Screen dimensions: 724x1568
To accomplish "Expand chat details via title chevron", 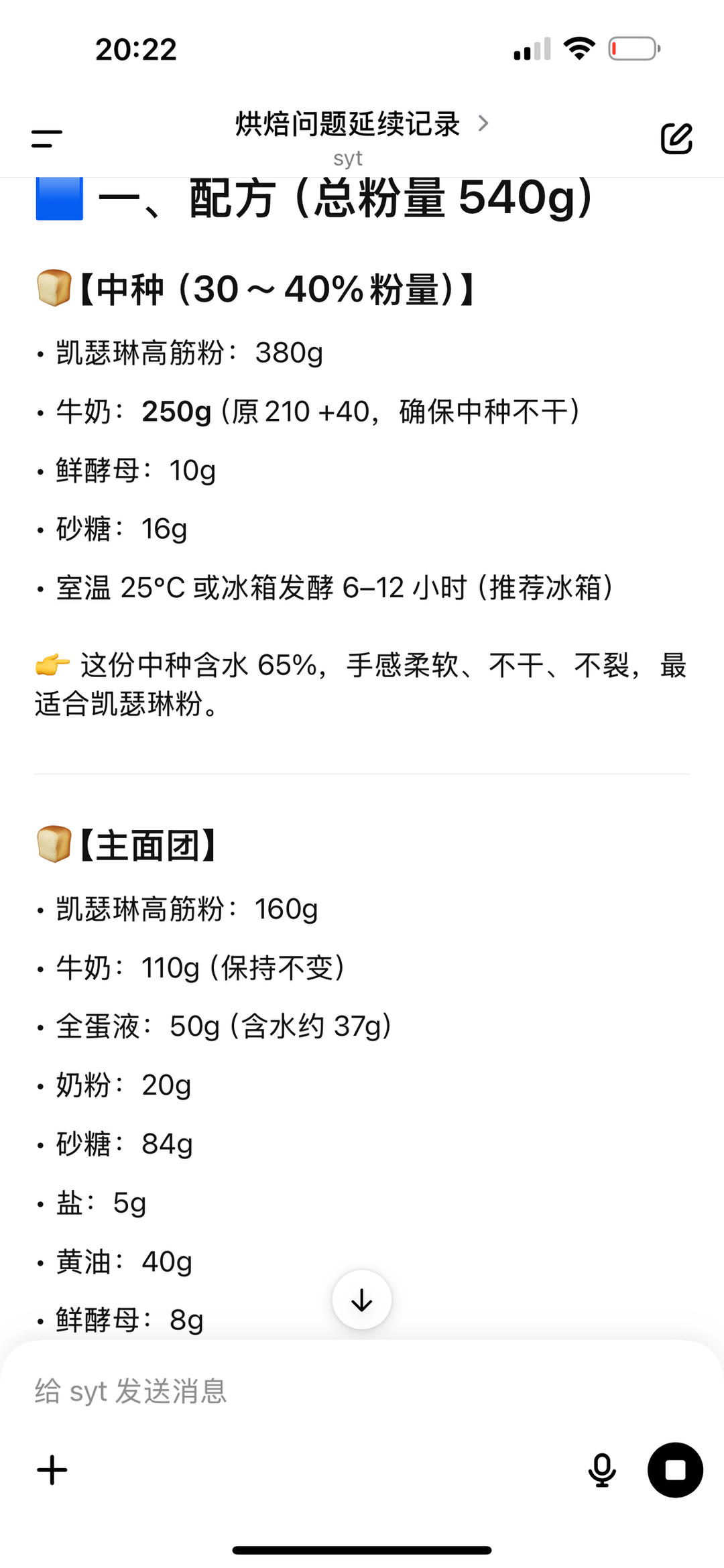I will pos(484,124).
